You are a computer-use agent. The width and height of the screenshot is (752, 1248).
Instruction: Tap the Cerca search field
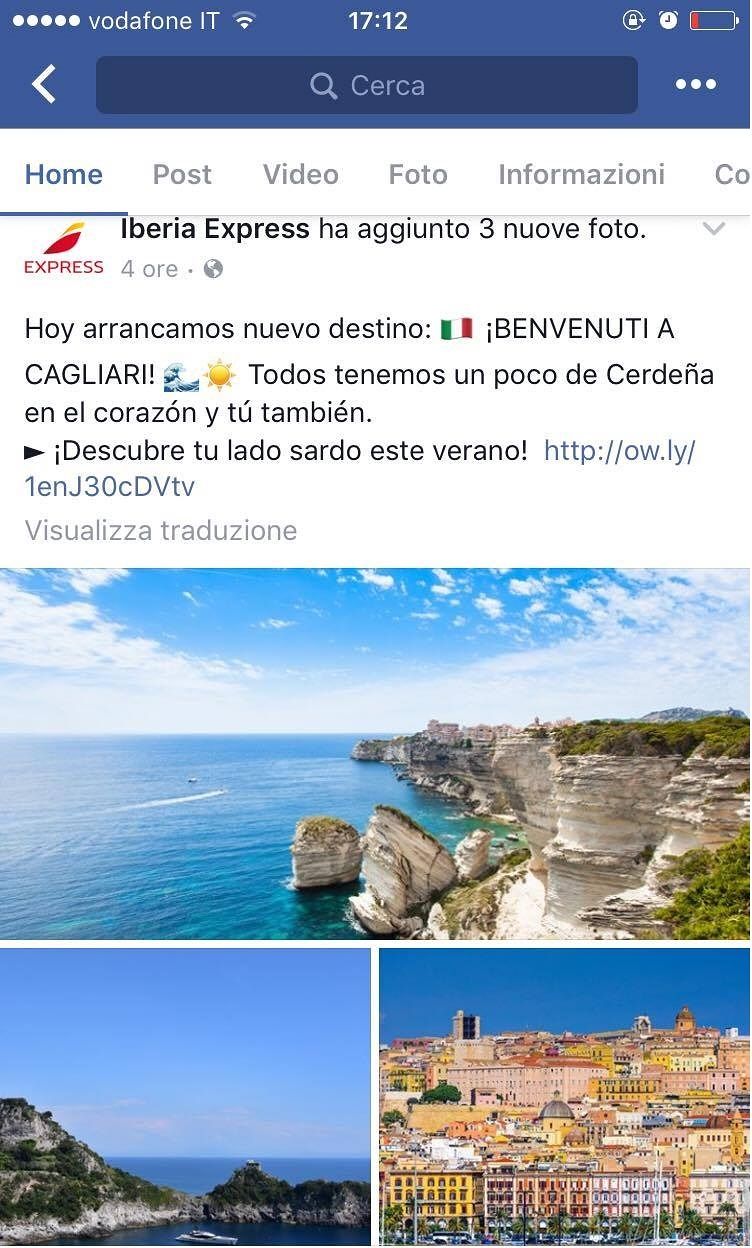tap(366, 85)
